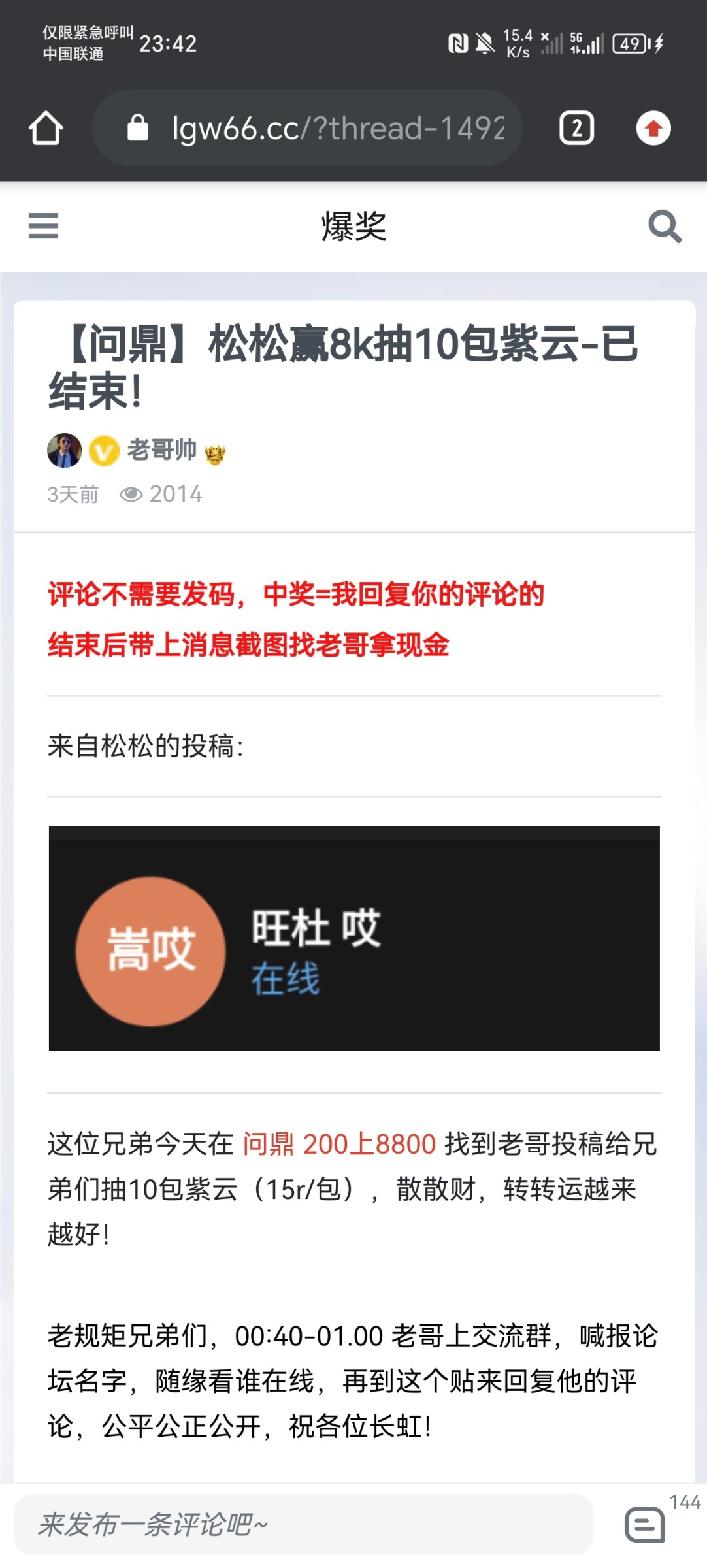707x1568 pixels.
Task: Open the 旺杜哎 screenshot image
Action: [x=354, y=938]
